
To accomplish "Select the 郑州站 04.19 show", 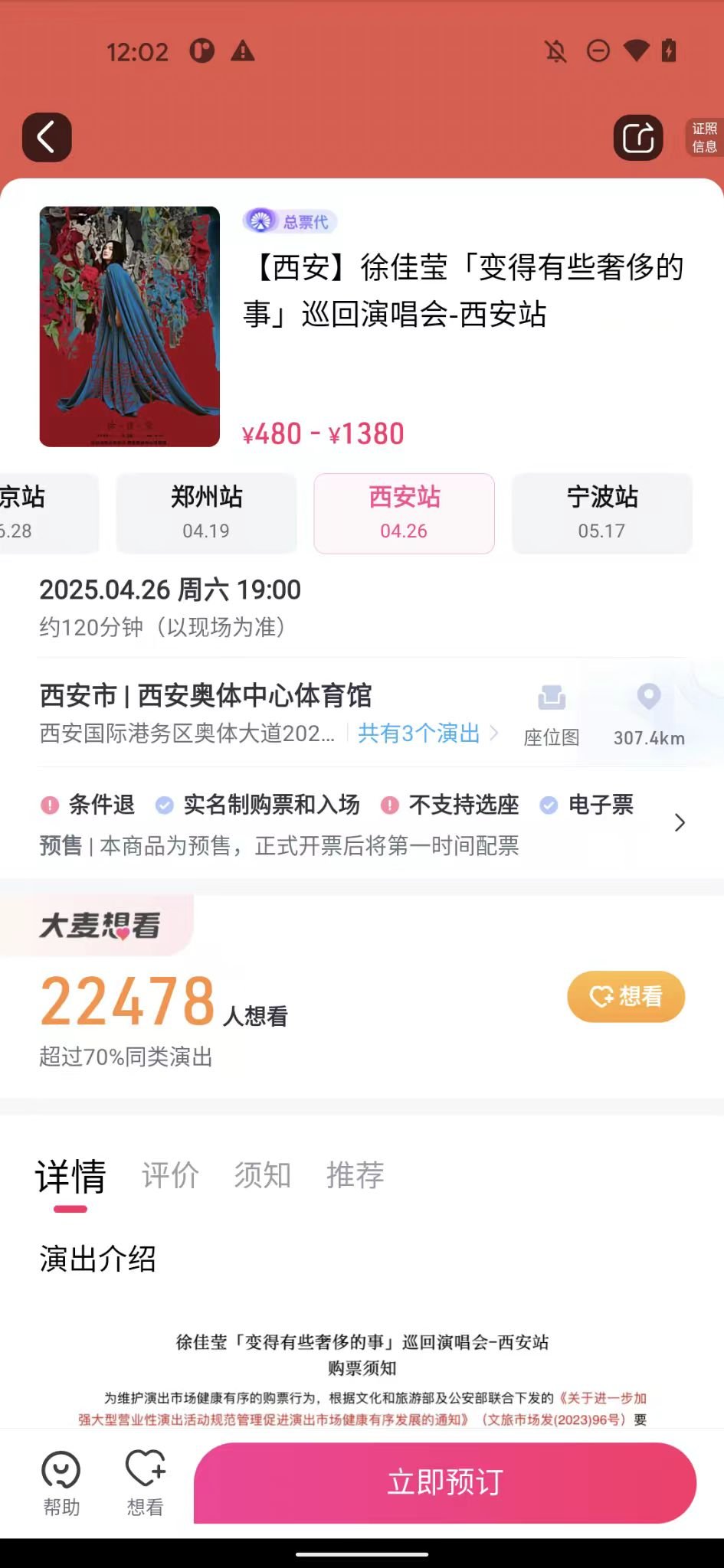I will tap(206, 512).
